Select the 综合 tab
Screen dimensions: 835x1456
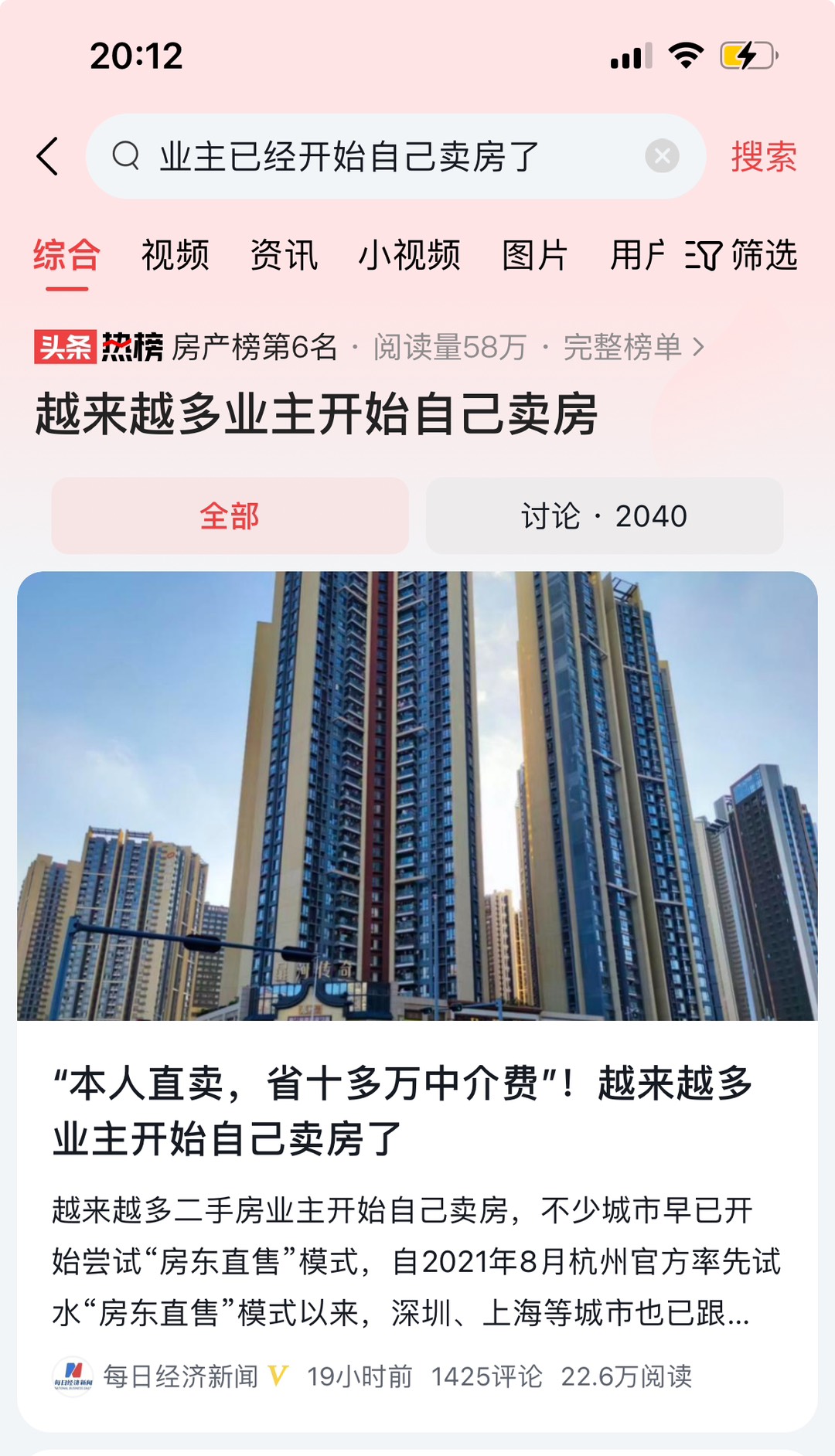pyautogui.click(x=67, y=255)
